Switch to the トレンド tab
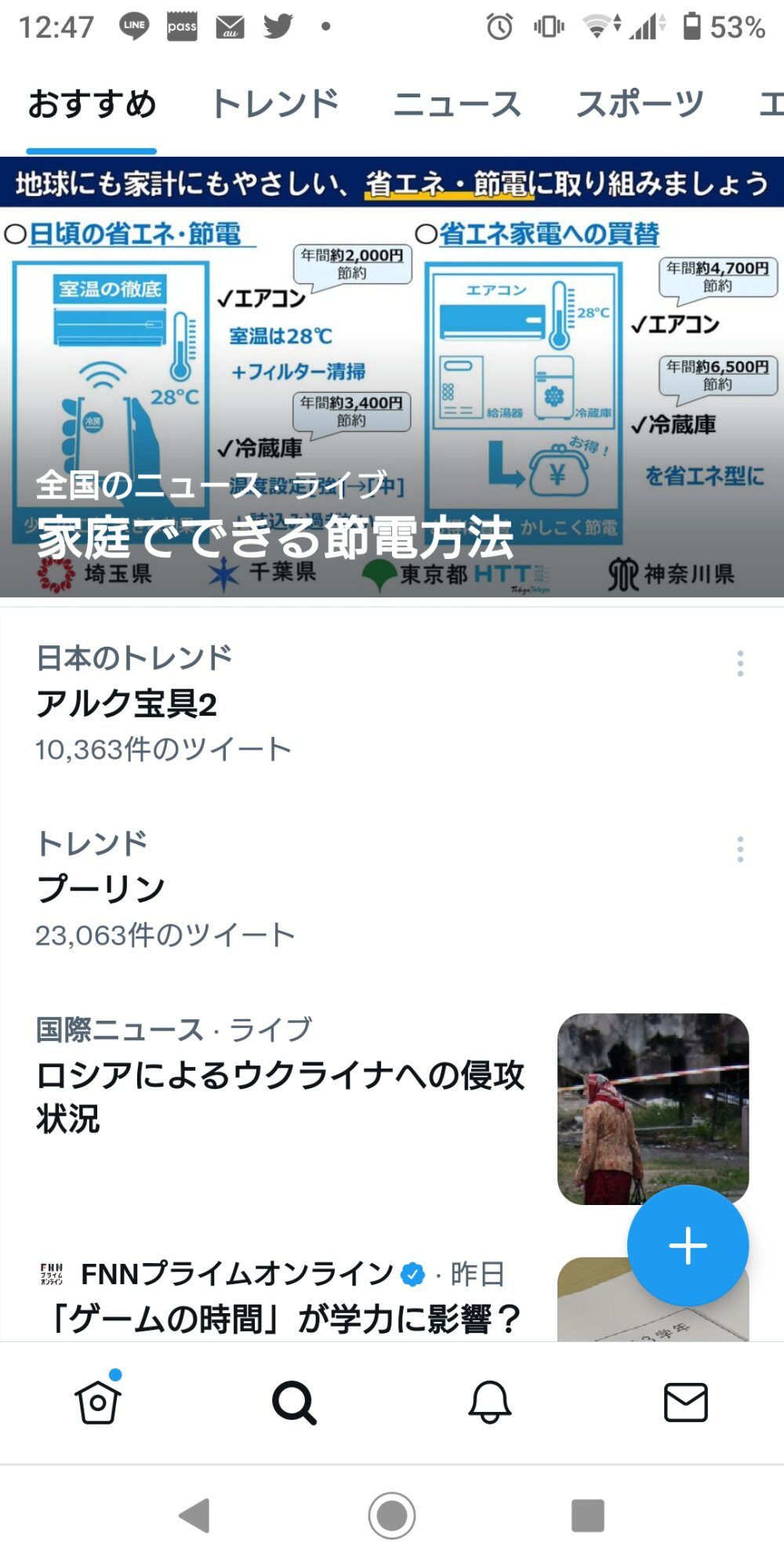The image size is (784, 1568). pyautogui.click(x=275, y=104)
